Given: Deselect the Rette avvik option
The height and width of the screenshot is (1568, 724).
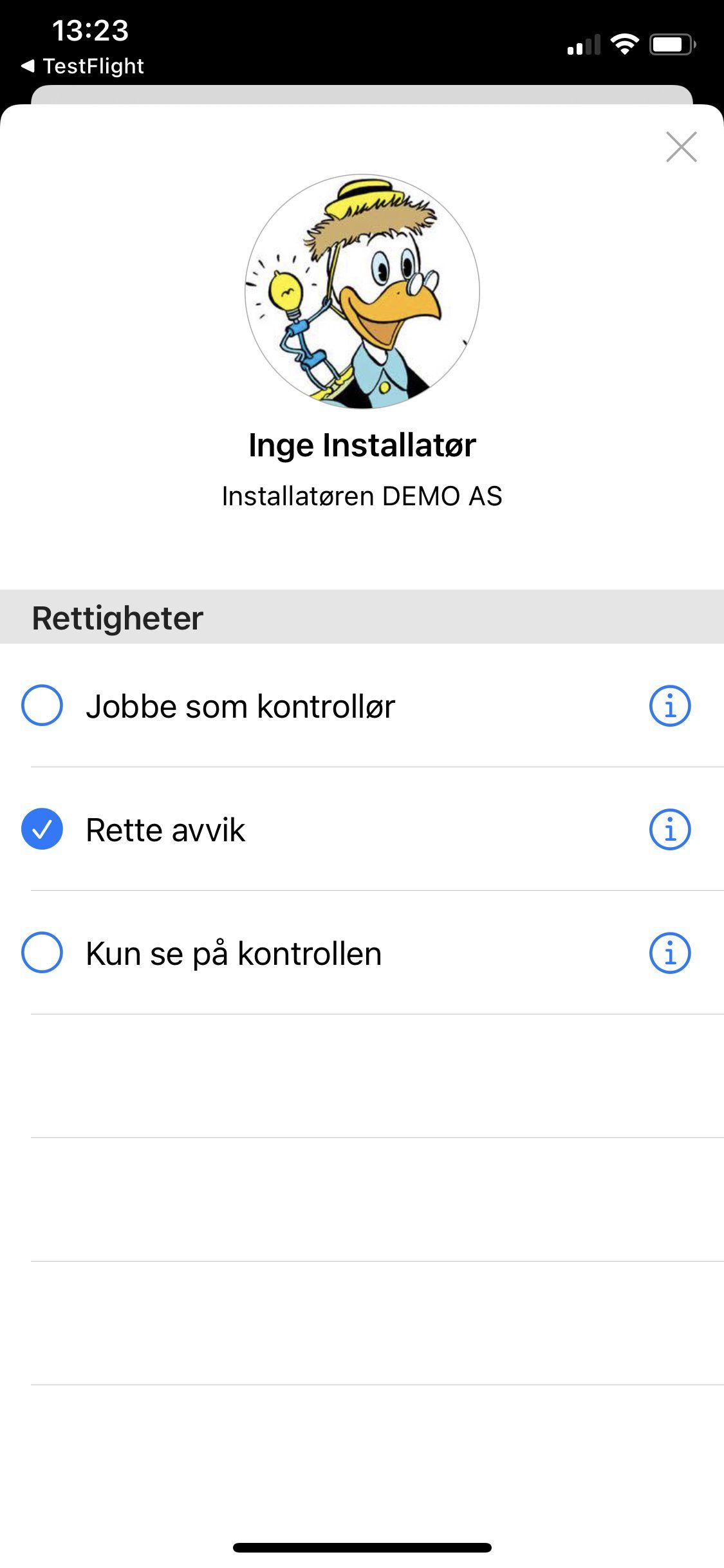Looking at the screenshot, I should click(x=42, y=829).
